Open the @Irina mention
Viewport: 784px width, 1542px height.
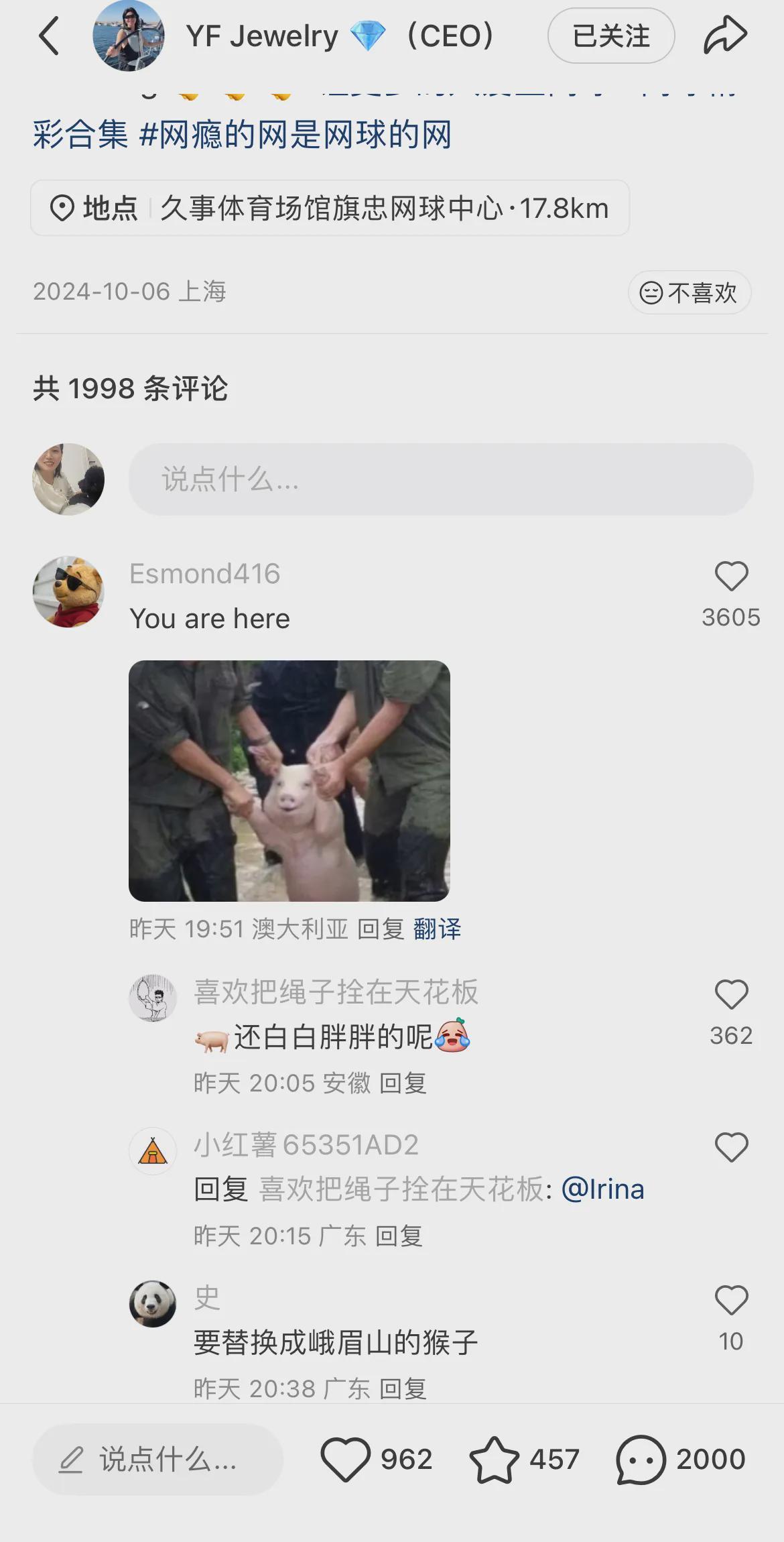(602, 1189)
